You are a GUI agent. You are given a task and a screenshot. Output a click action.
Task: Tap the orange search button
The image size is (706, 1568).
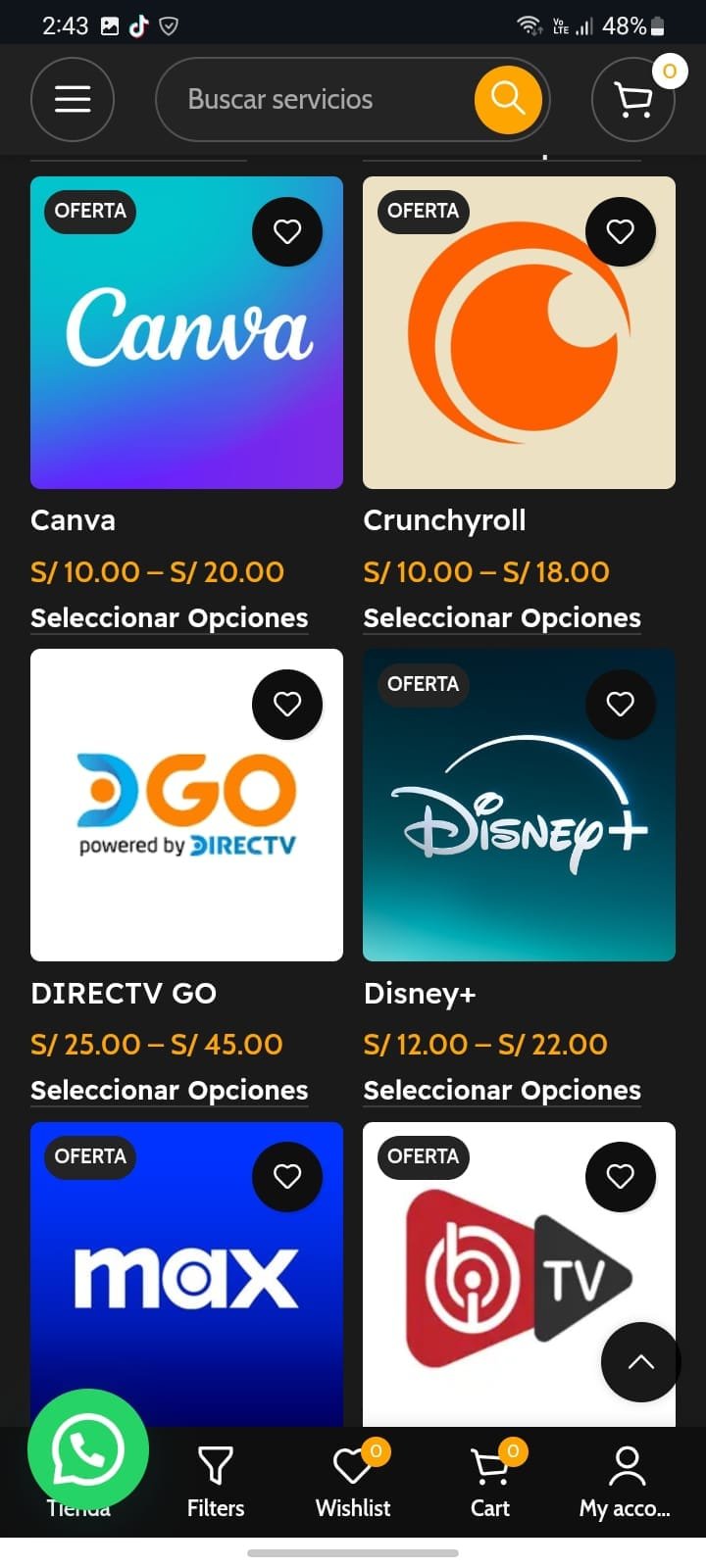508,99
